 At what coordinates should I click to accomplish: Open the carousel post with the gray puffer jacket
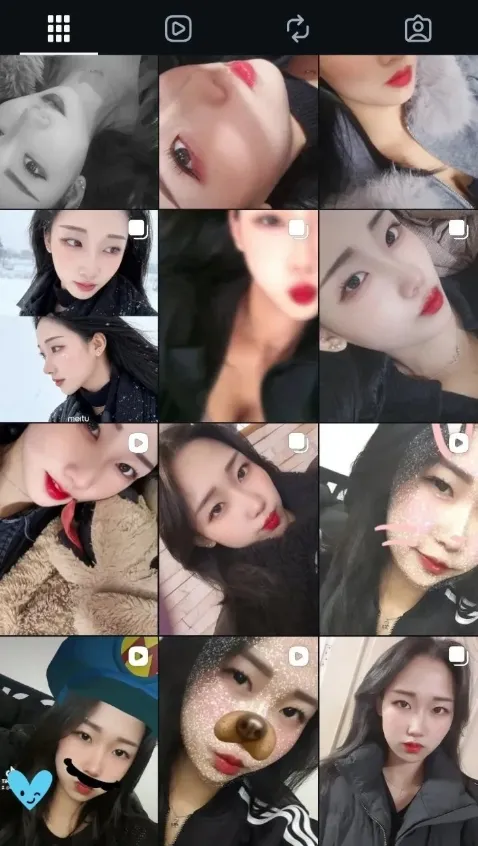click(x=399, y=741)
